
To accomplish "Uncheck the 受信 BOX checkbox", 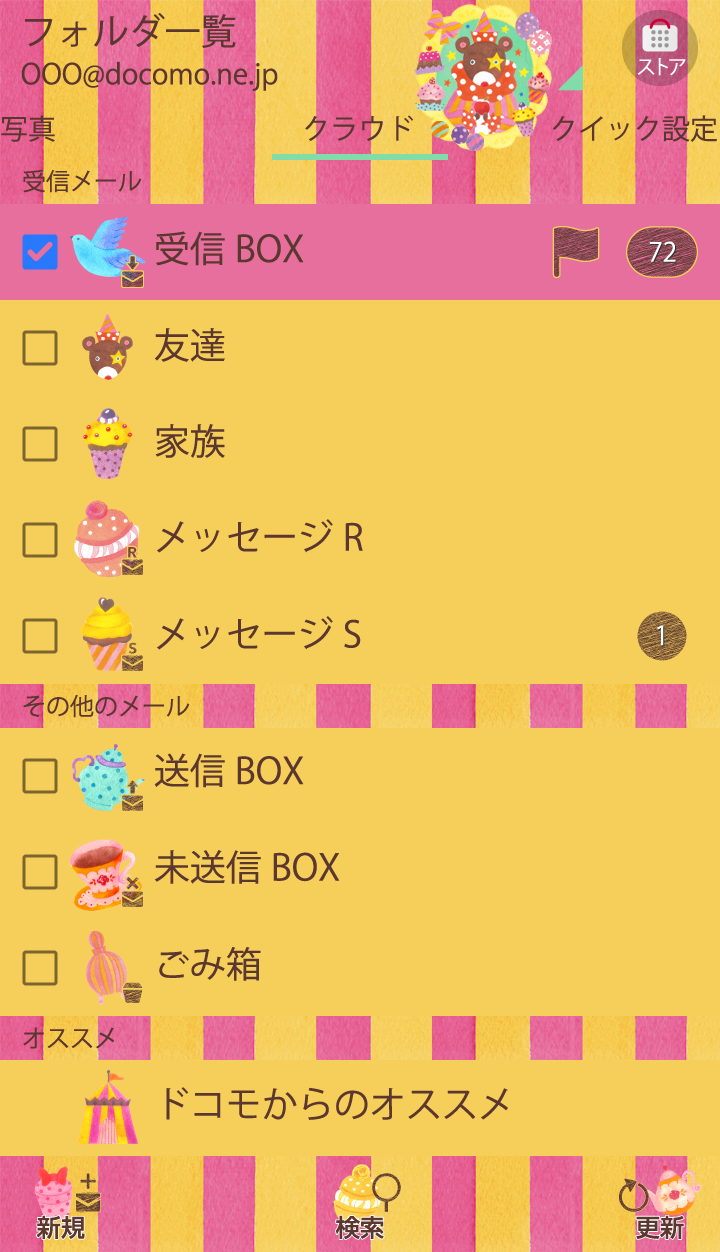I will pos(40,252).
